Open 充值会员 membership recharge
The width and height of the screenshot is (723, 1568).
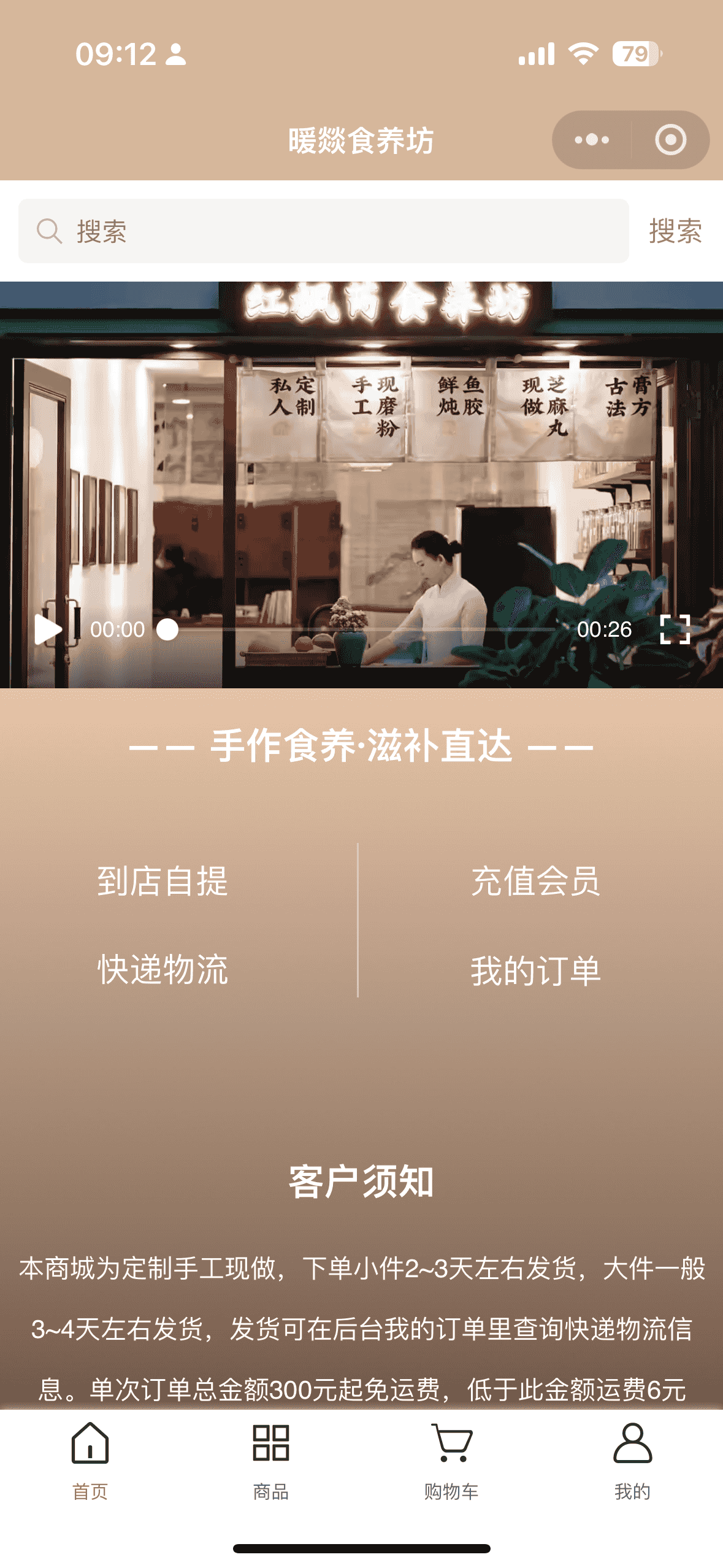[x=535, y=881]
